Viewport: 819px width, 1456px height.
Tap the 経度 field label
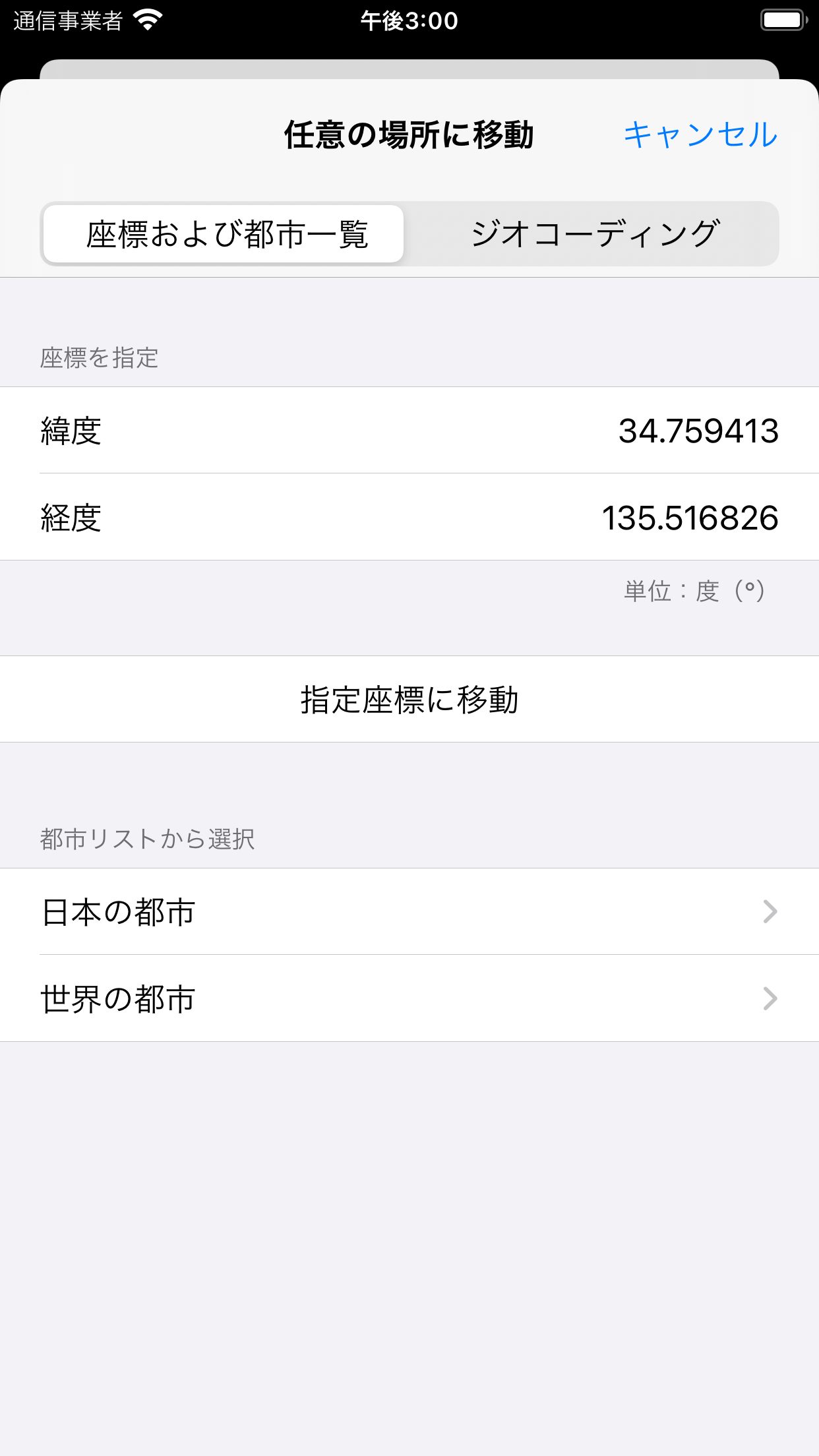click(71, 519)
